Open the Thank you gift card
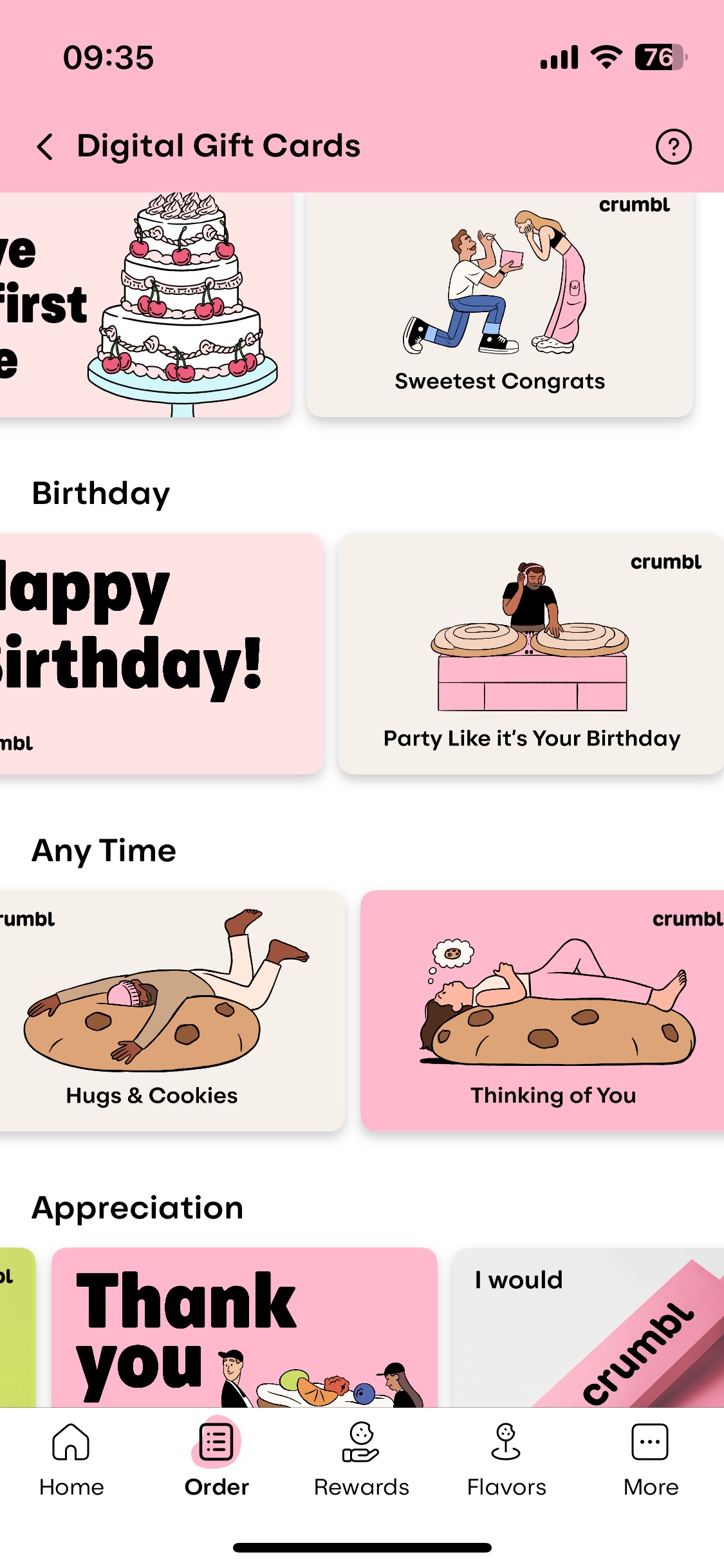The height and width of the screenshot is (1568, 724). tap(245, 1327)
